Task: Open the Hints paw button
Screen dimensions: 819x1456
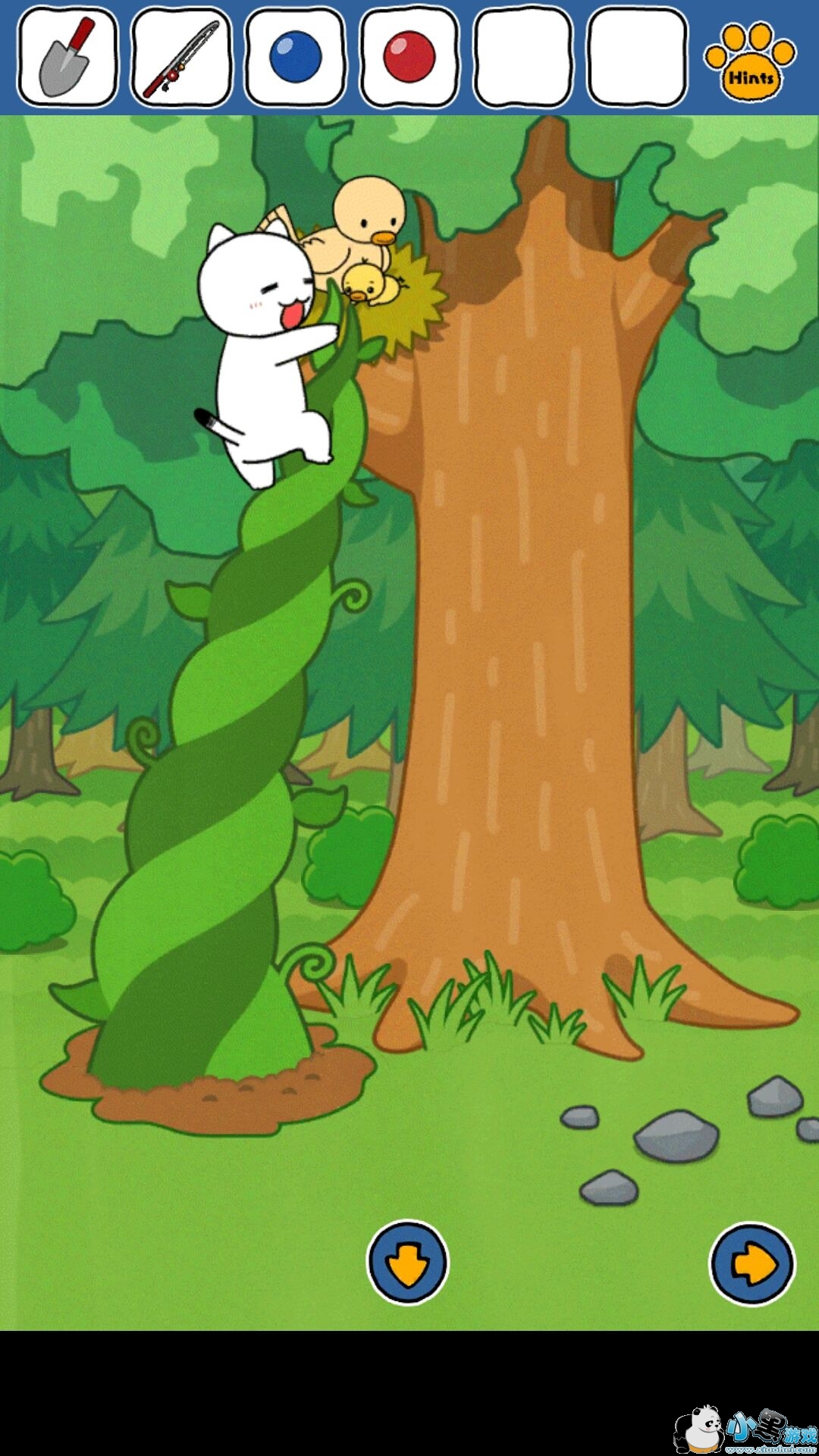Action: click(x=750, y=62)
